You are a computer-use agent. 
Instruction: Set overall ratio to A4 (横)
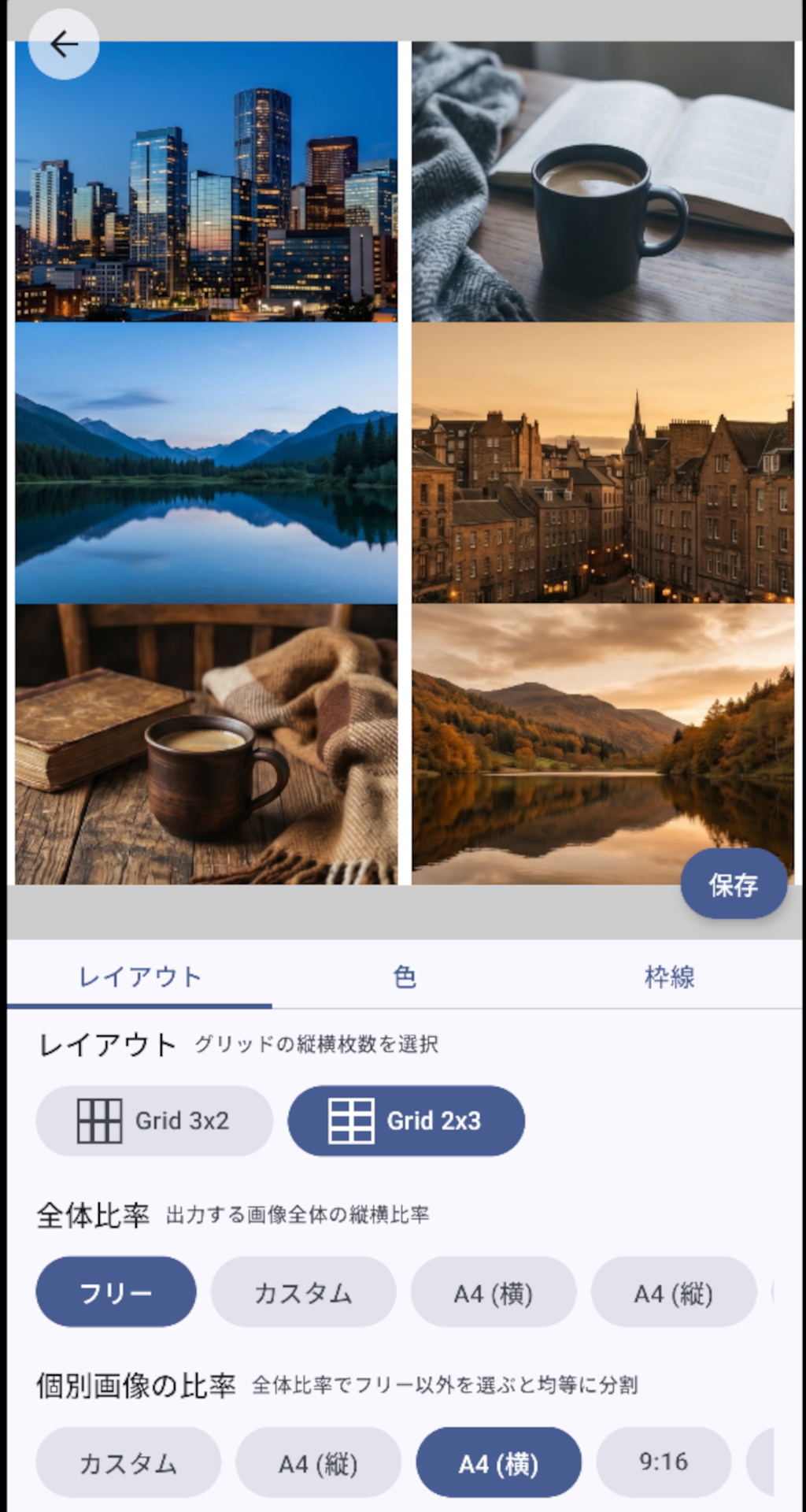(x=494, y=1291)
